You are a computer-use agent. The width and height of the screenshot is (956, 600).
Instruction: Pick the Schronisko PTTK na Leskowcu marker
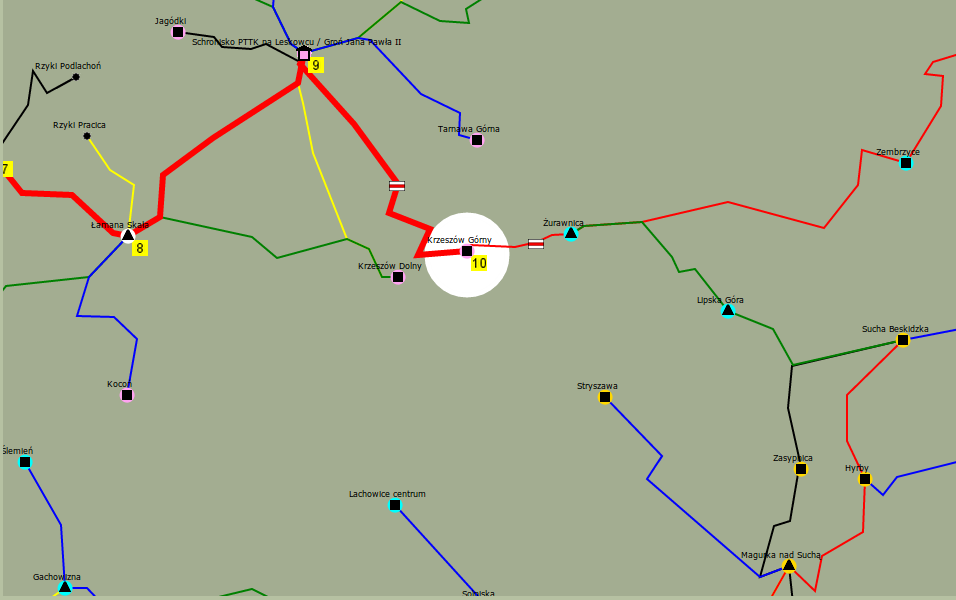pyautogui.click(x=304, y=54)
